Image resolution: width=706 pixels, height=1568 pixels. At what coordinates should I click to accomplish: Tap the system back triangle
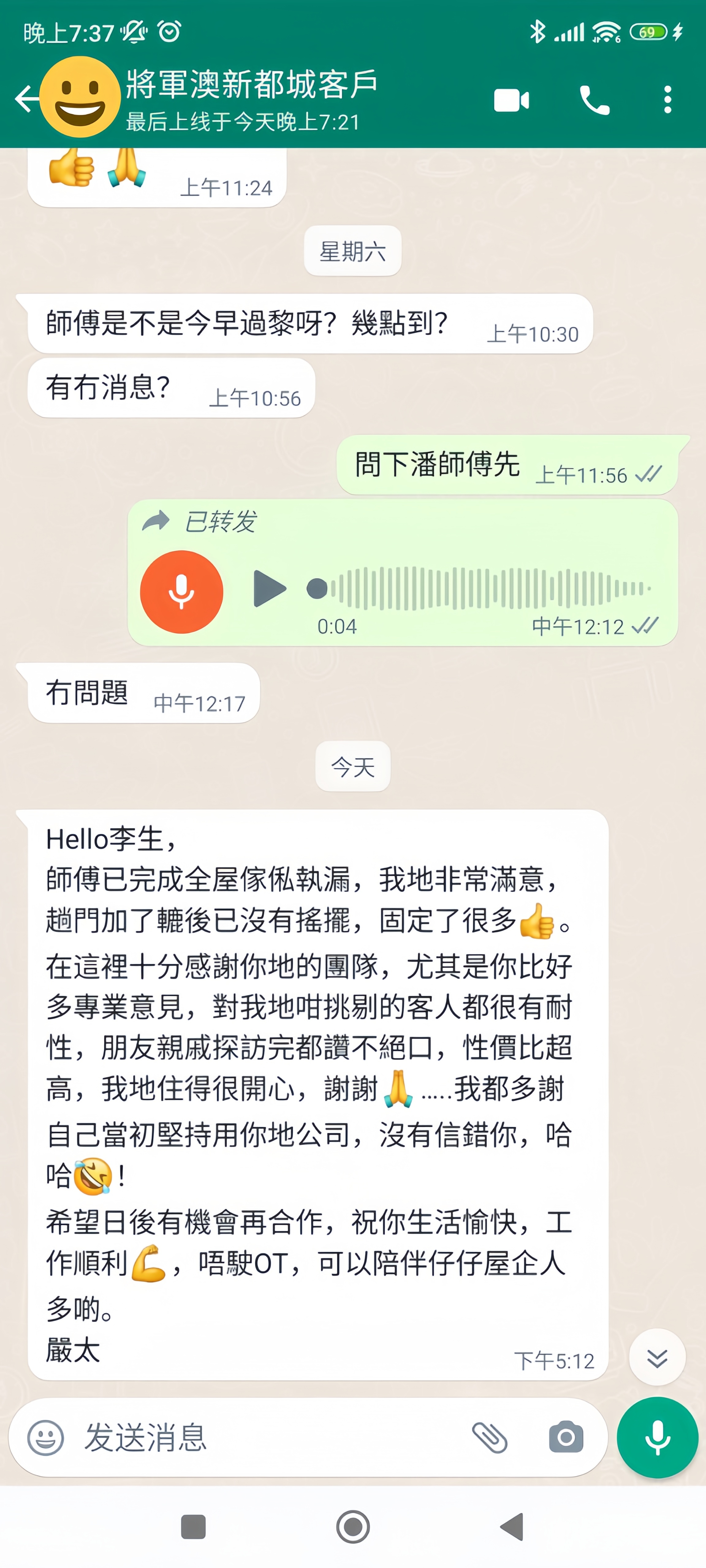click(x=512, y=1527)
